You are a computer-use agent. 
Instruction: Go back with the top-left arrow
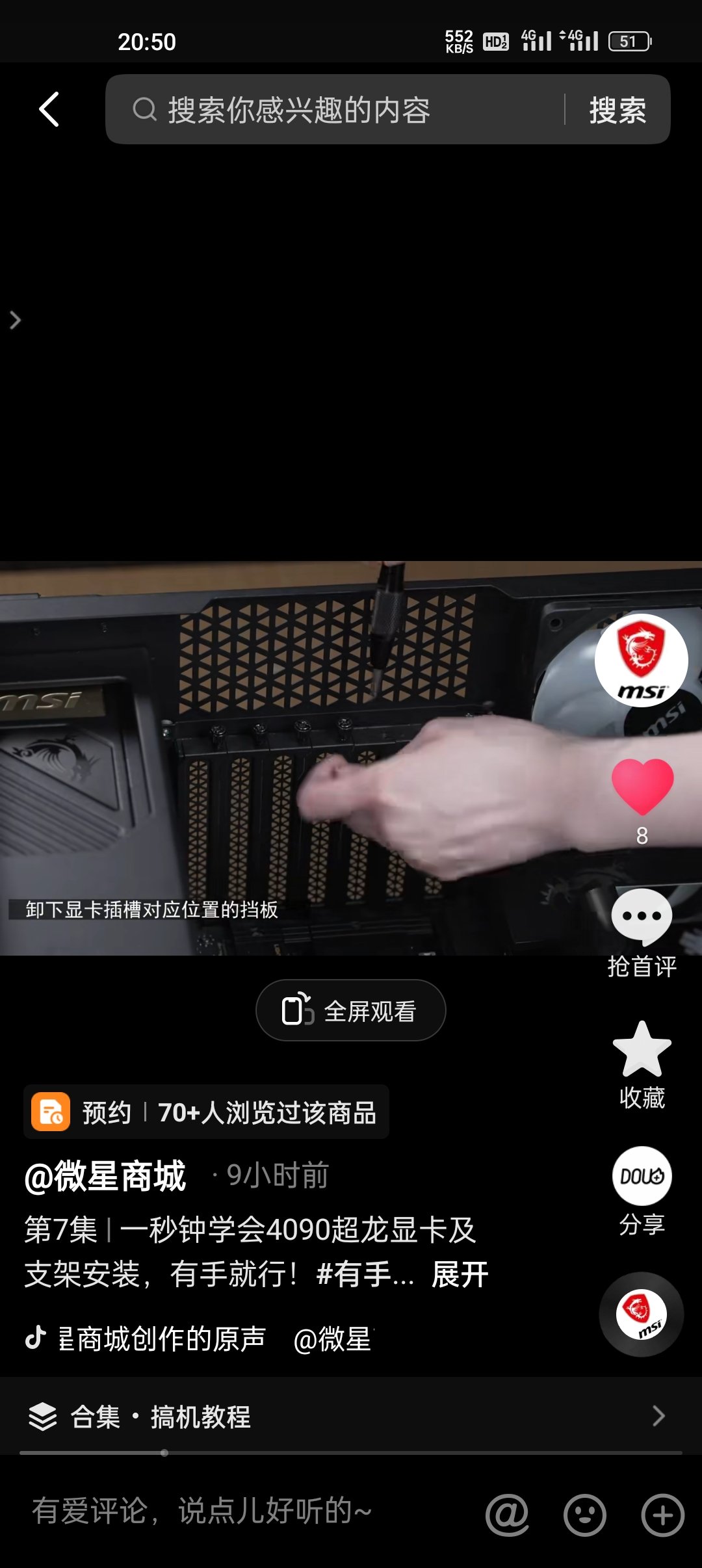(x=49, y=109)
